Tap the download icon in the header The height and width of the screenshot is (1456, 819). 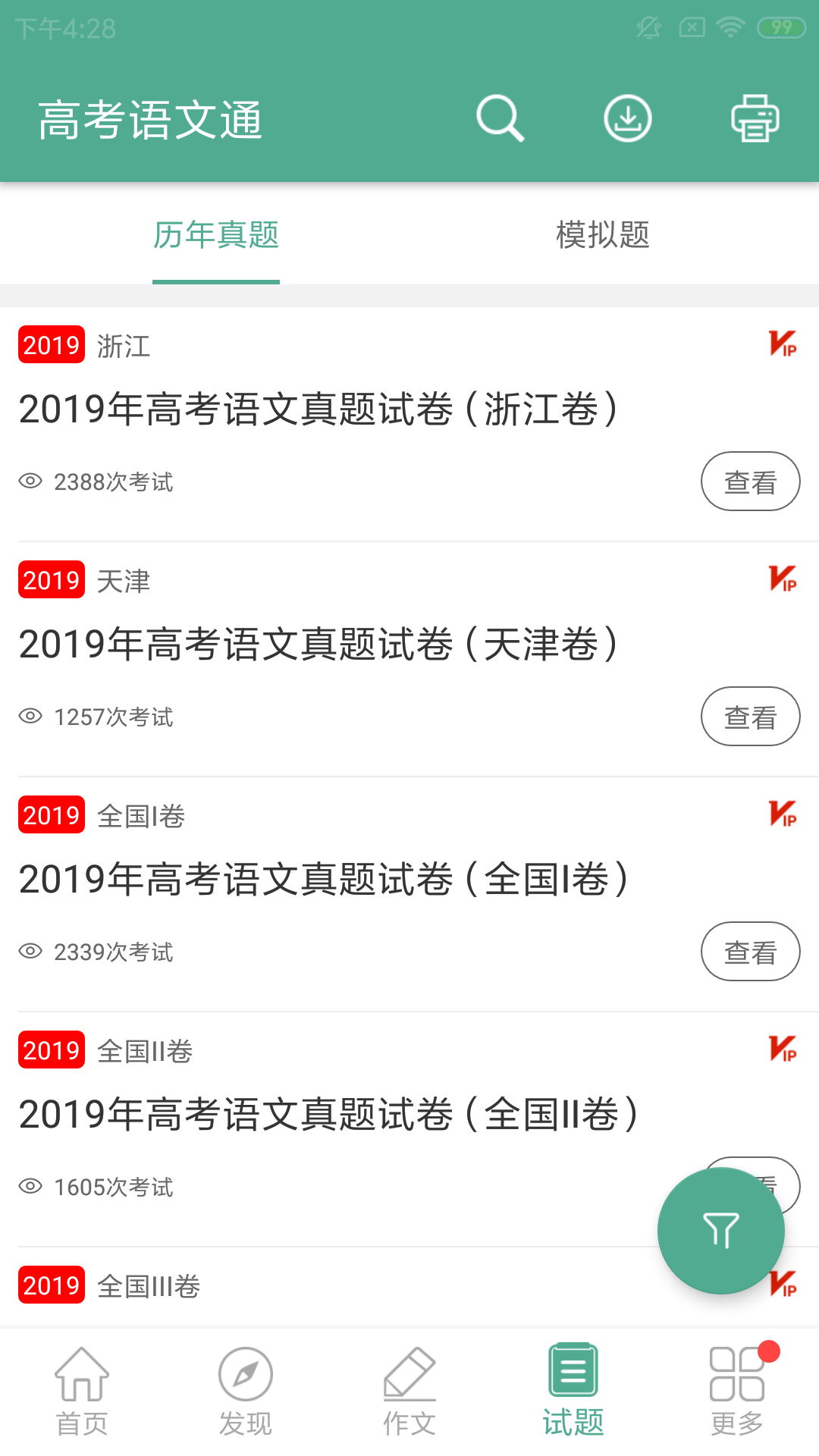(x=628, y=119)
